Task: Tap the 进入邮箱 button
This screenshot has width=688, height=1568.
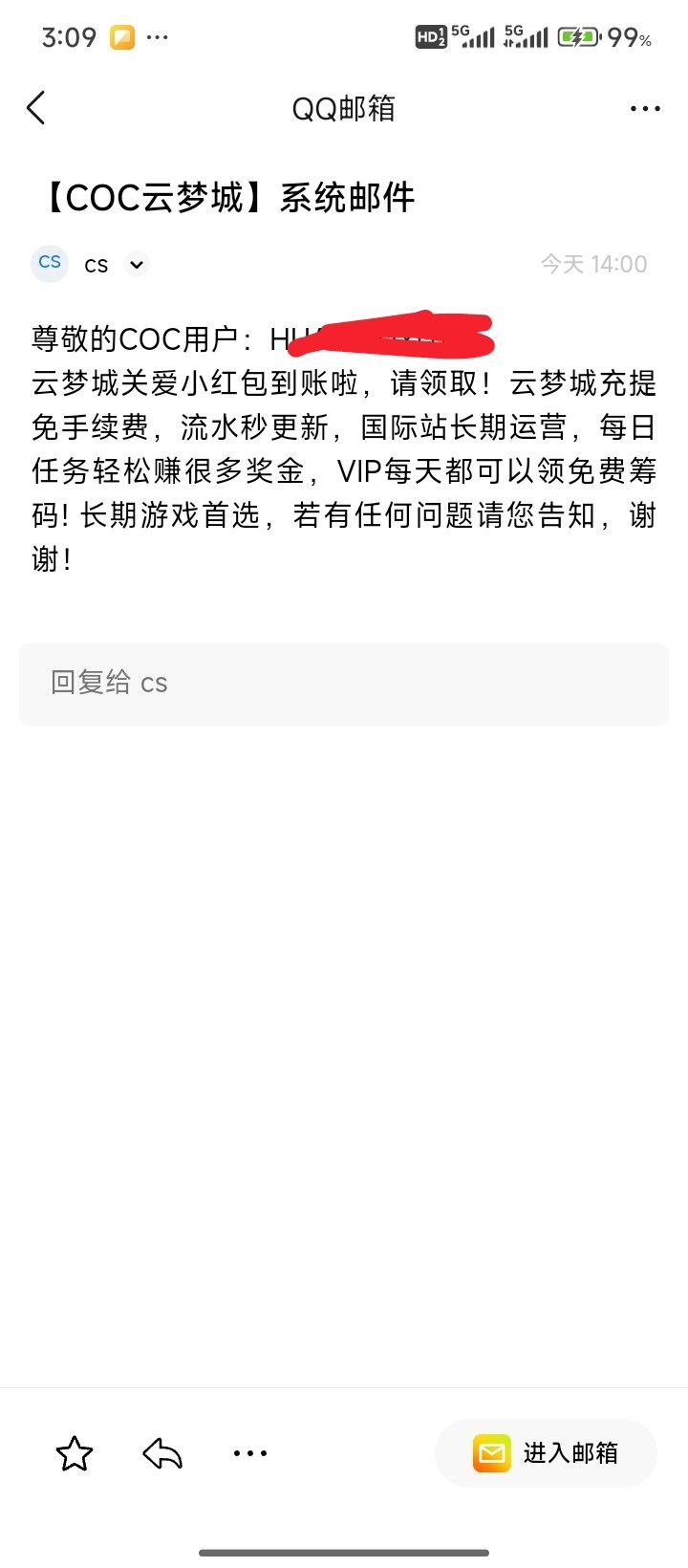Action: [x=546, y=1453]
